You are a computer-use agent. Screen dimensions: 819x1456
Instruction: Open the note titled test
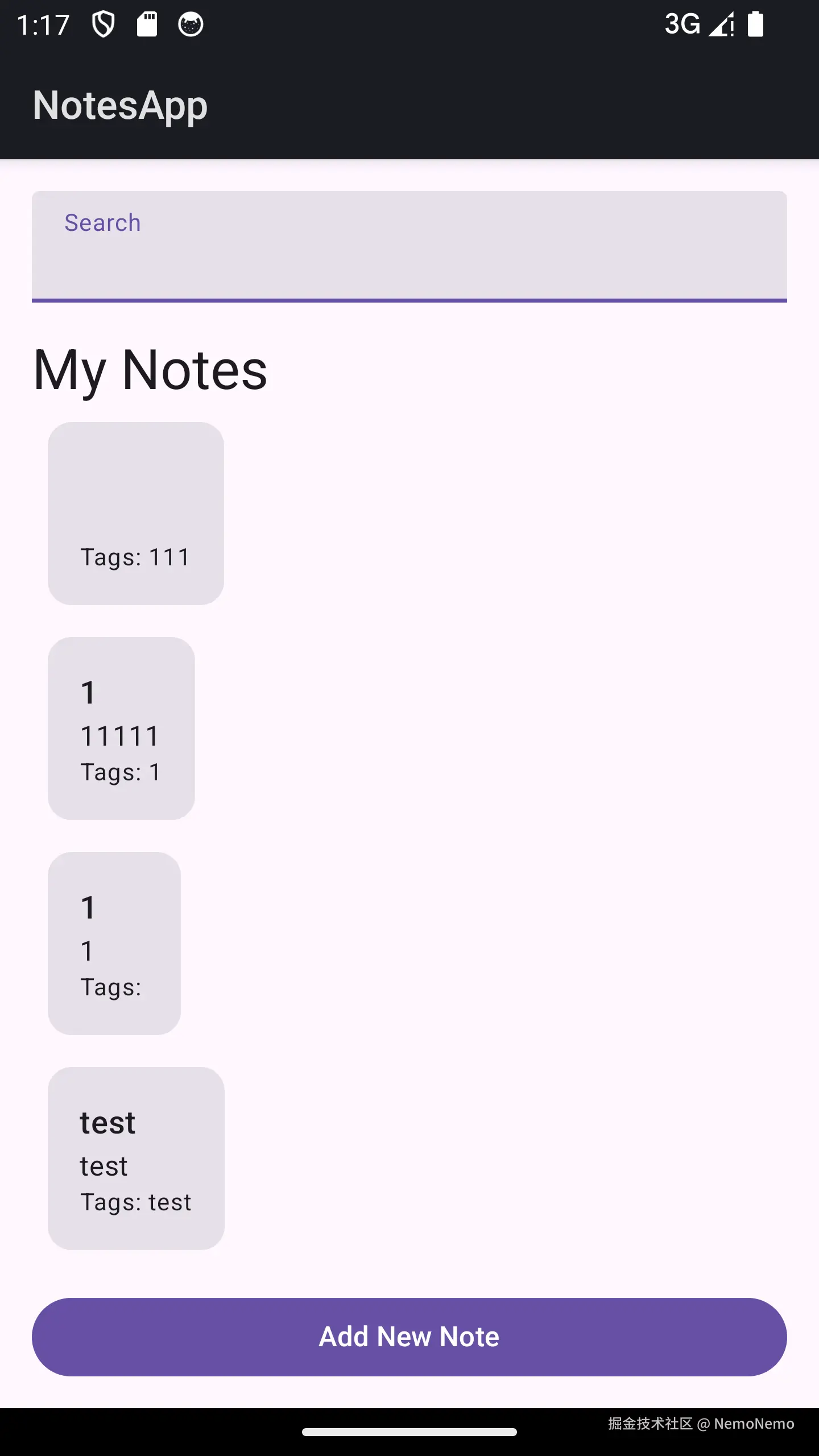(x=136, y=1158)
